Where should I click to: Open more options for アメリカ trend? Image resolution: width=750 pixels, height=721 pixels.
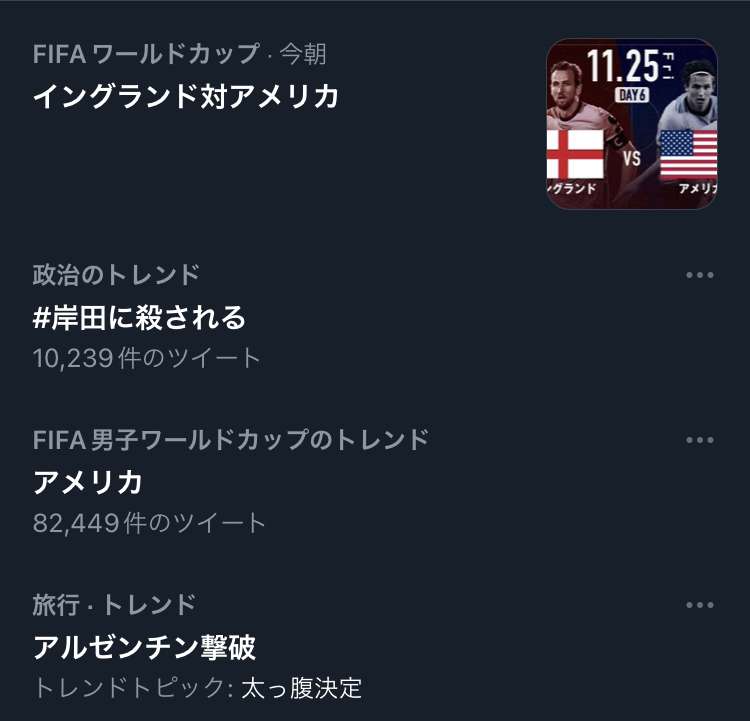[x=700, y=441]
